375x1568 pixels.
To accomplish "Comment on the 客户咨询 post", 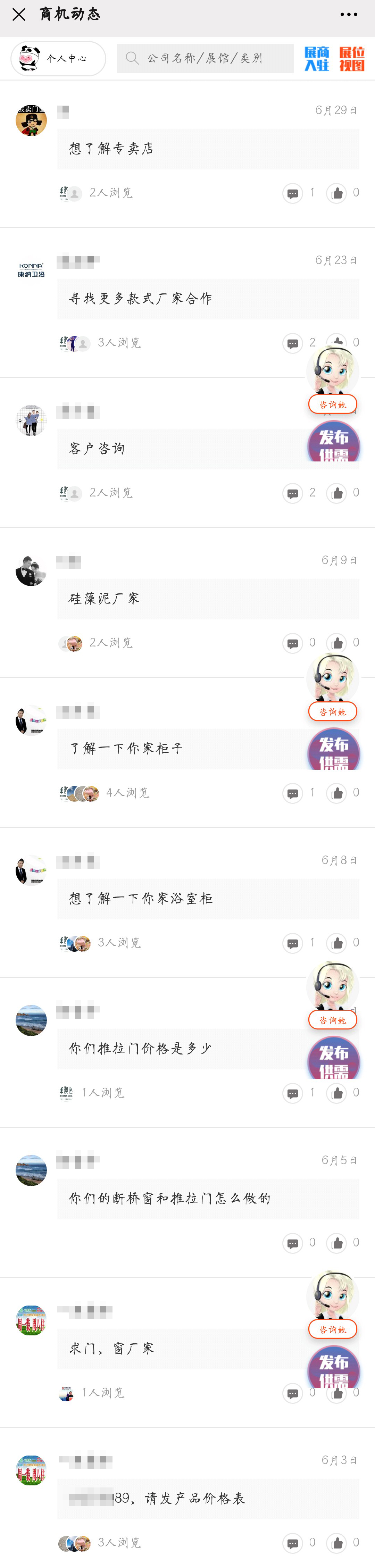I will (x=293, y=494).
